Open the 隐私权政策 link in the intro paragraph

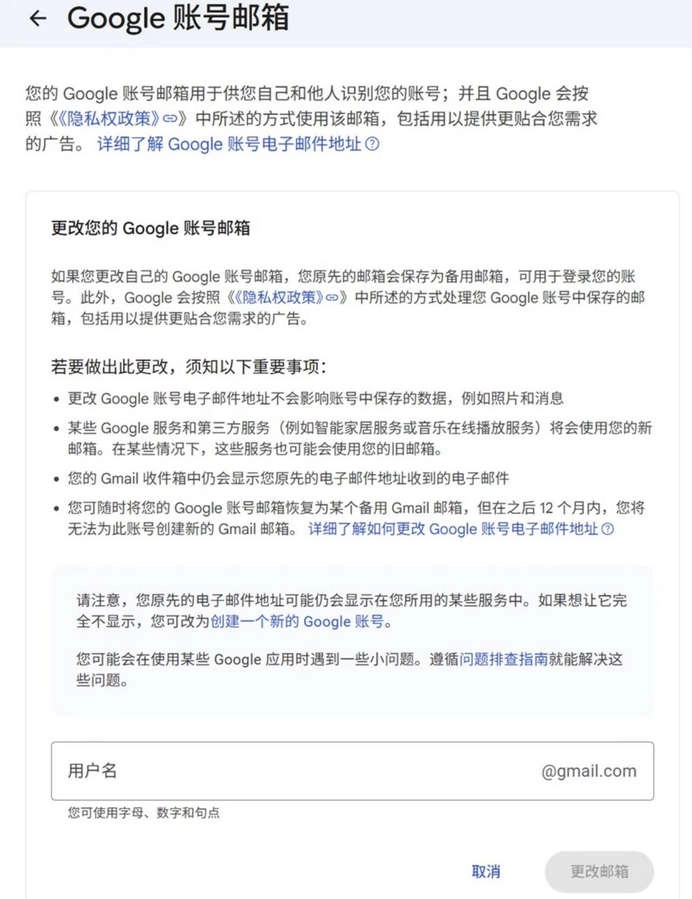tap(115, 119)
